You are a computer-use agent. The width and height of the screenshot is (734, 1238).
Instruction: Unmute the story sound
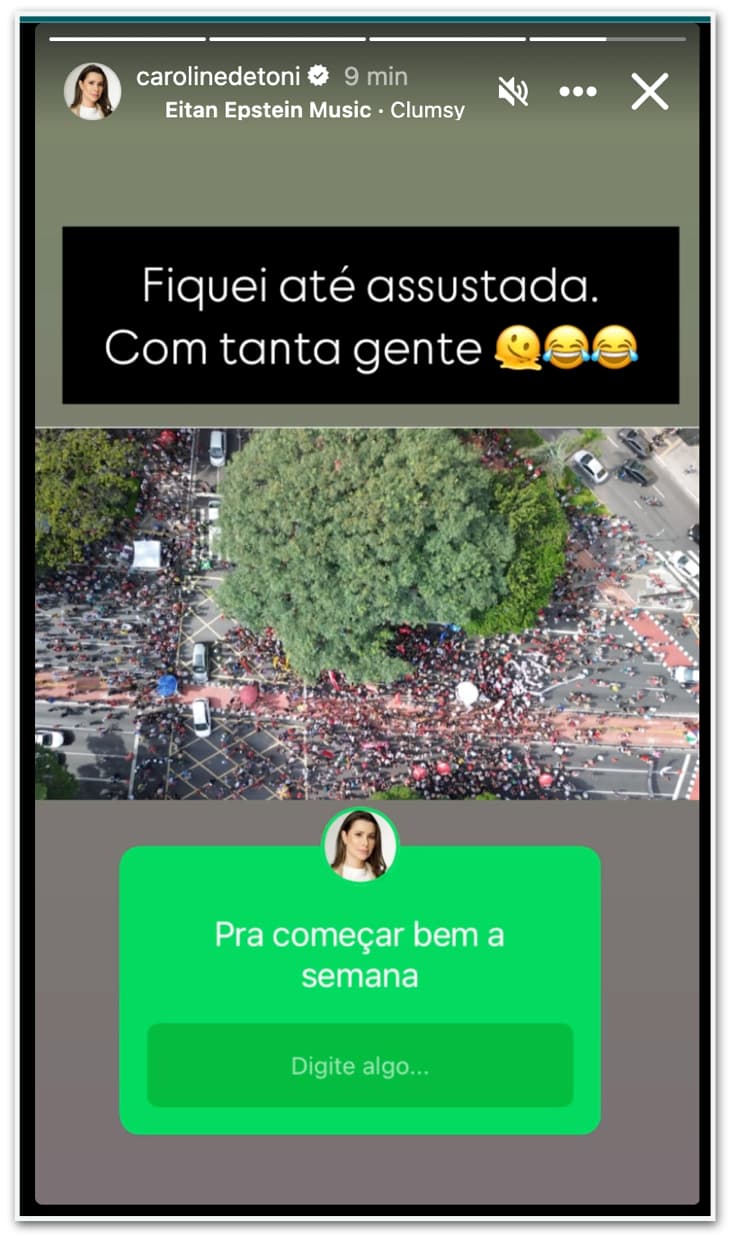(x=513, y=92)
